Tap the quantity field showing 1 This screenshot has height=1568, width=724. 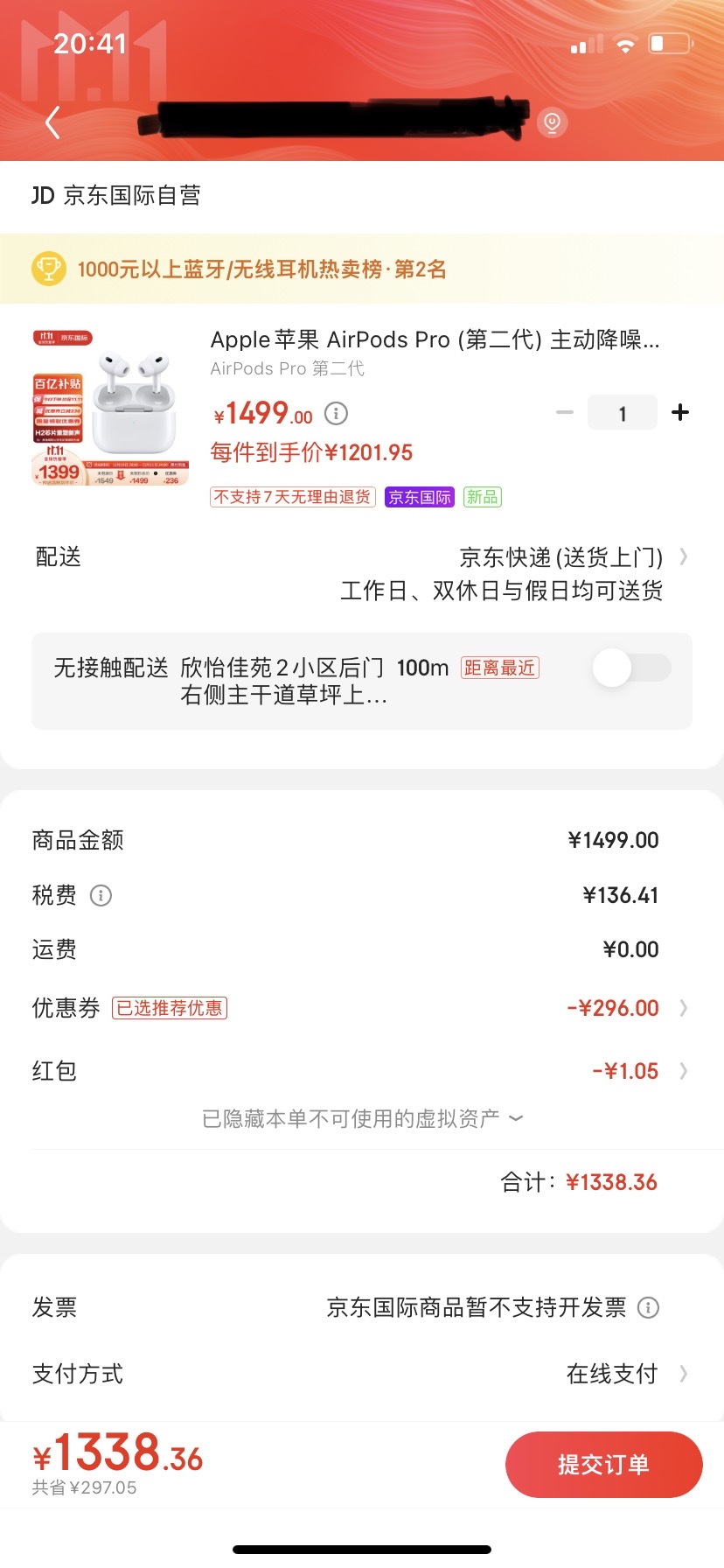click(x=622, y=413)
